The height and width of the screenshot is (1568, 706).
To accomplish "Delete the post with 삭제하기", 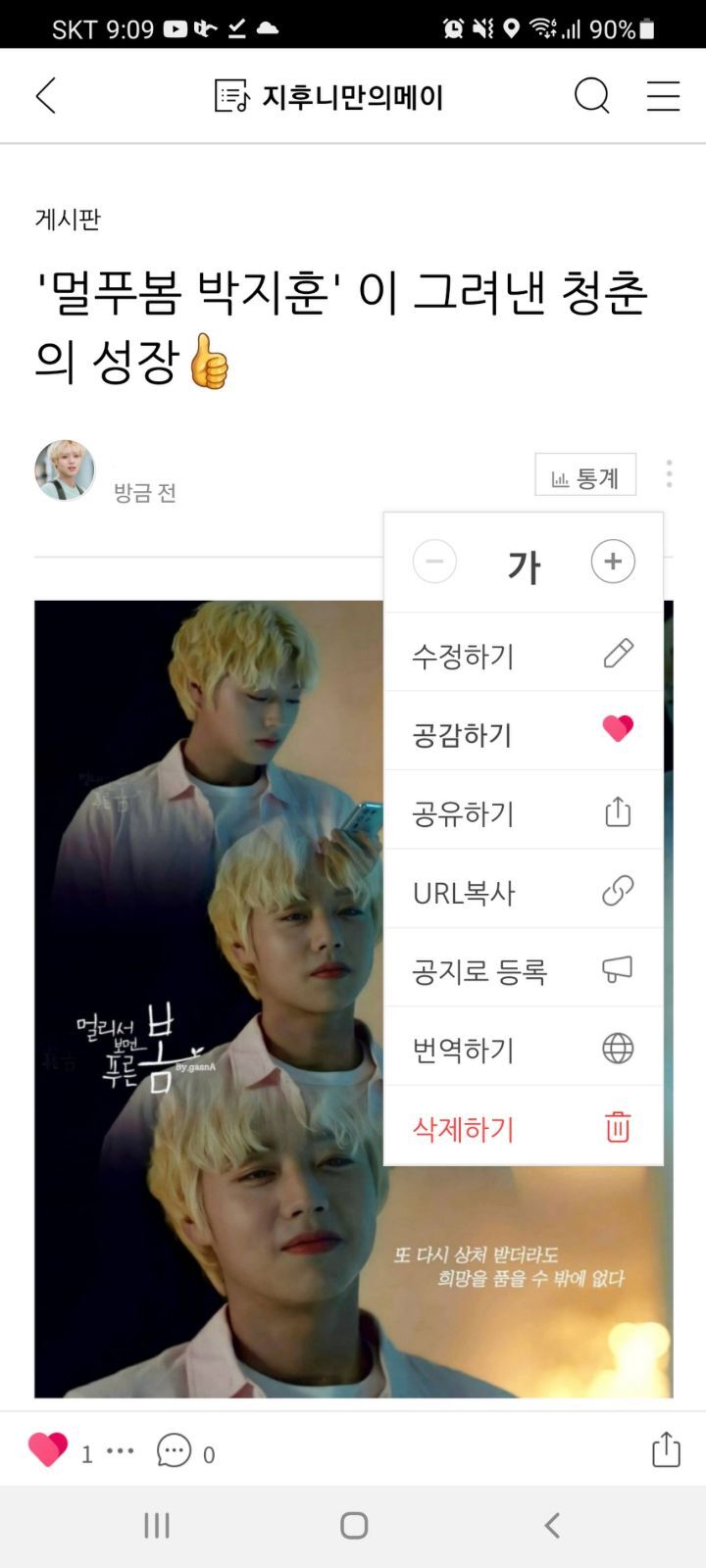I will [523, 1127].
